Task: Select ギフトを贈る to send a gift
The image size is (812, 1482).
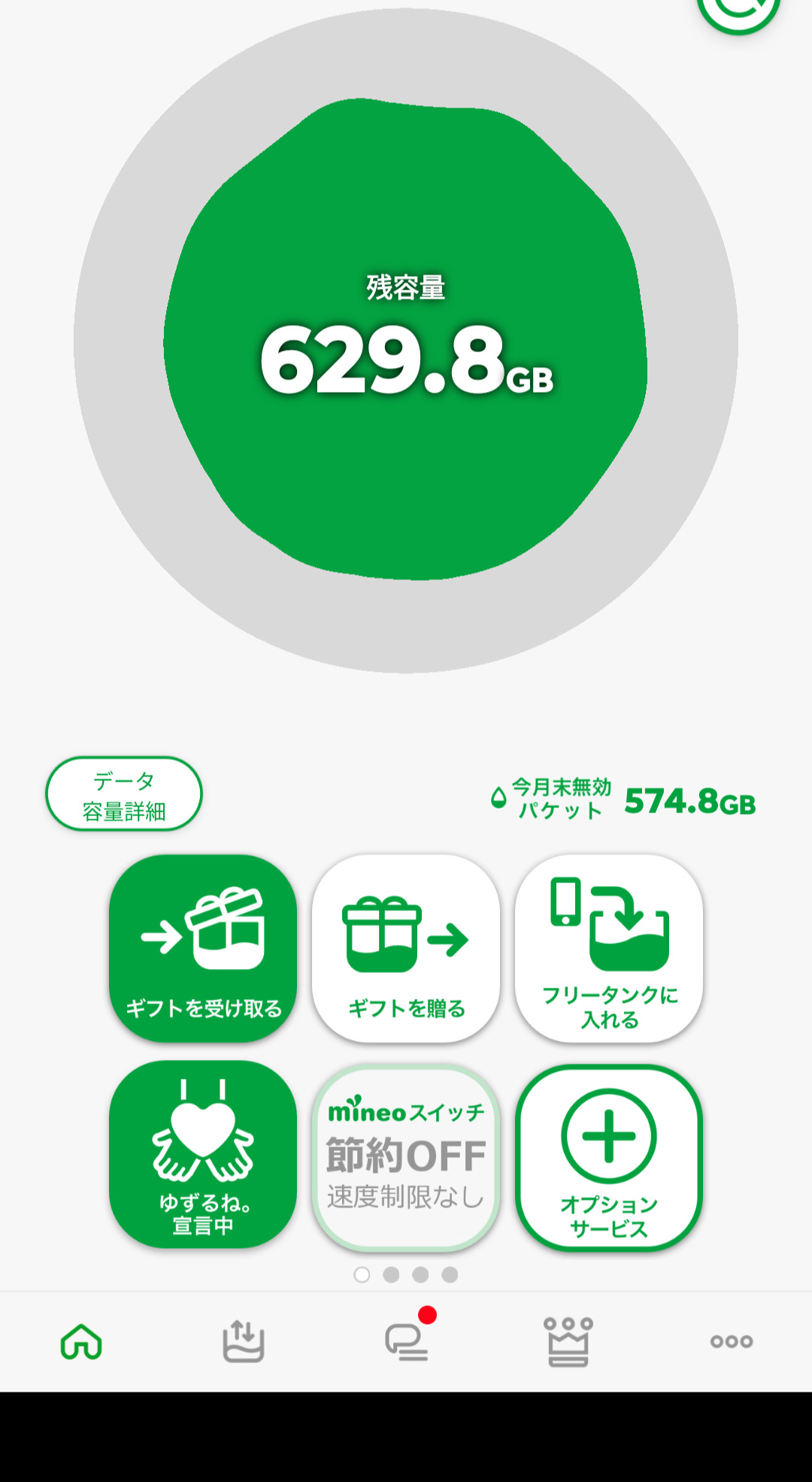Action: [x=406, y=949]
